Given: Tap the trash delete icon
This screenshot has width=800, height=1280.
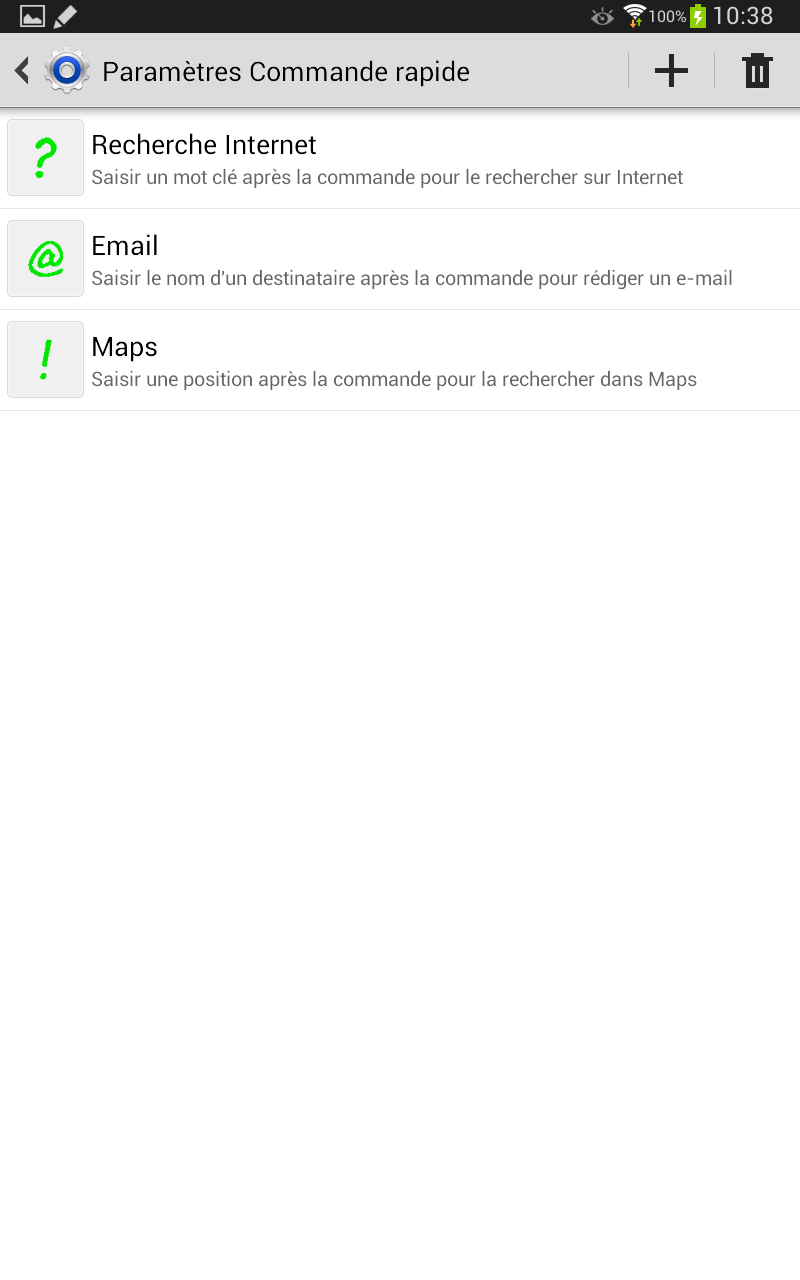Looking at the screenshot, I should click(x=757, y=71).
